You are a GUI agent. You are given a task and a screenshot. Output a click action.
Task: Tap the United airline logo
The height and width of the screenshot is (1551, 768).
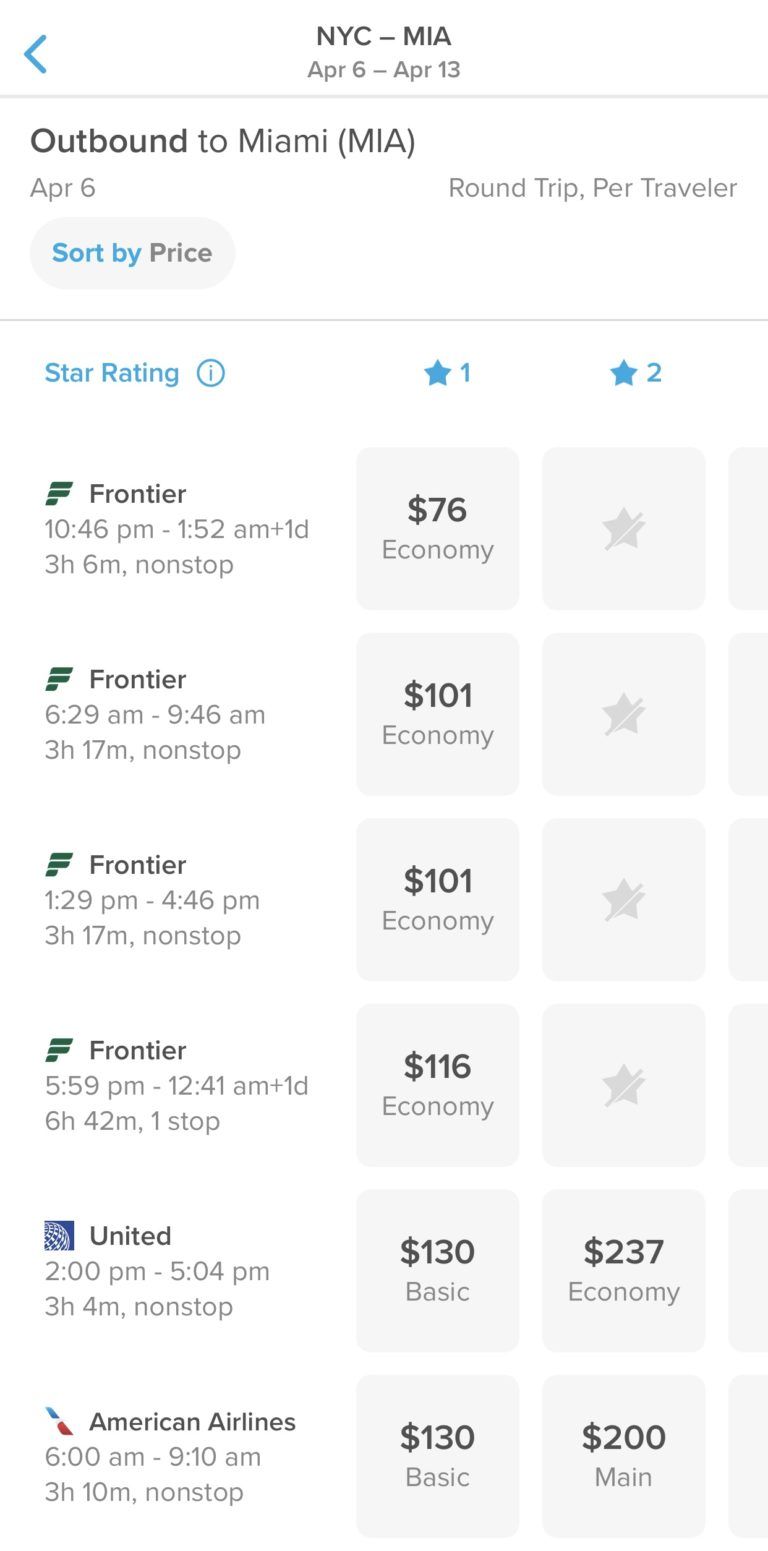[60, 1234]
